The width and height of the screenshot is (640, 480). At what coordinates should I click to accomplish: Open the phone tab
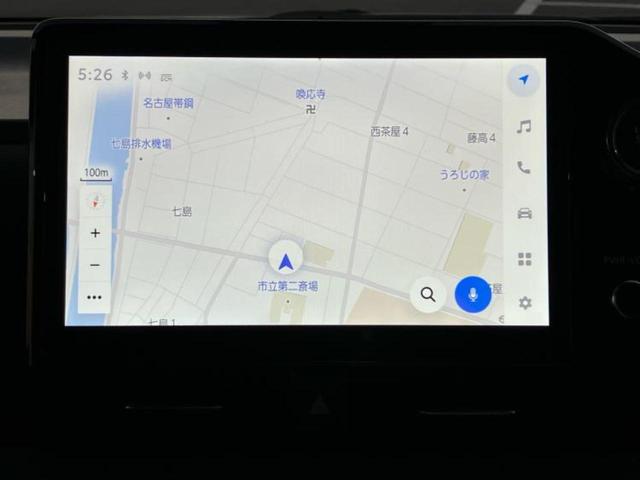pos(523,168)
